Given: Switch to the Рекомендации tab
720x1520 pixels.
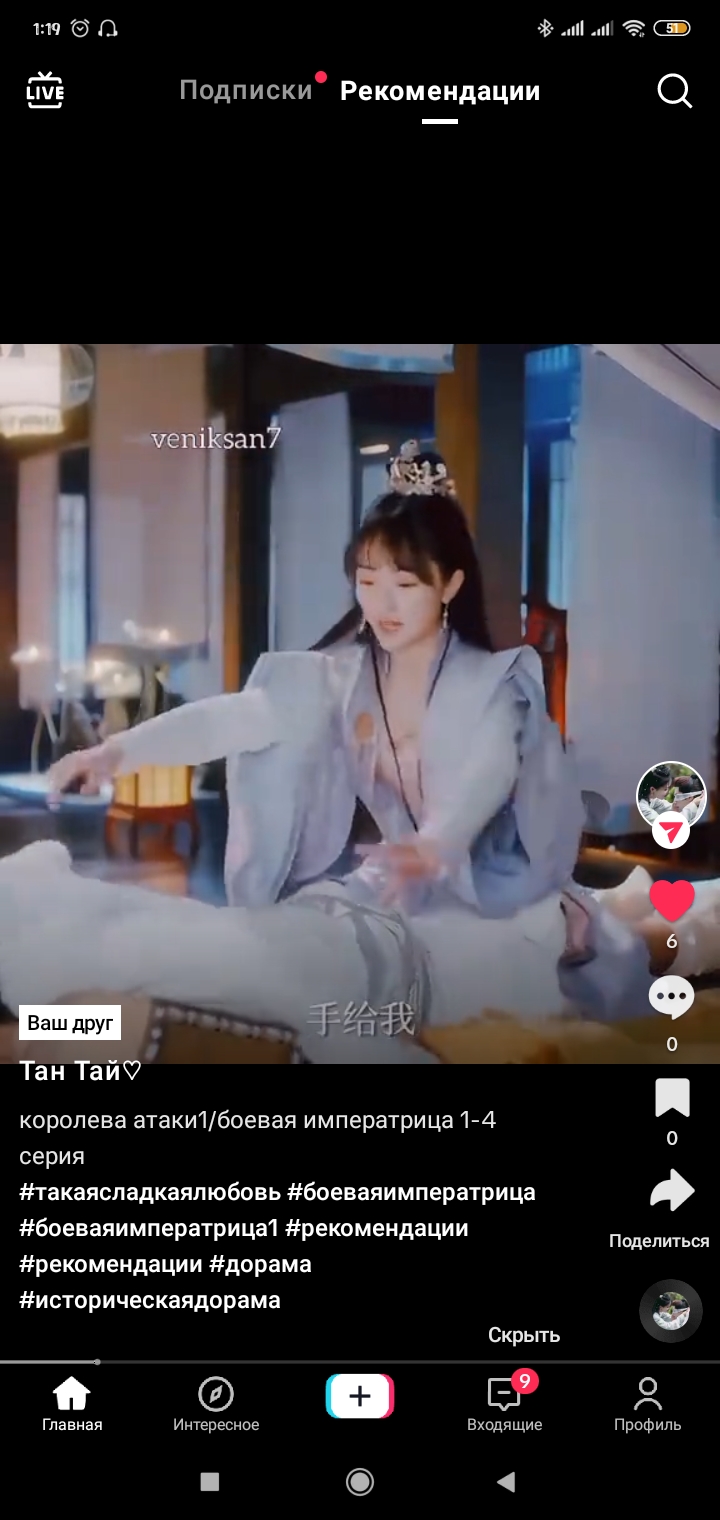Looking at the screenshot, I should [440, 91].
